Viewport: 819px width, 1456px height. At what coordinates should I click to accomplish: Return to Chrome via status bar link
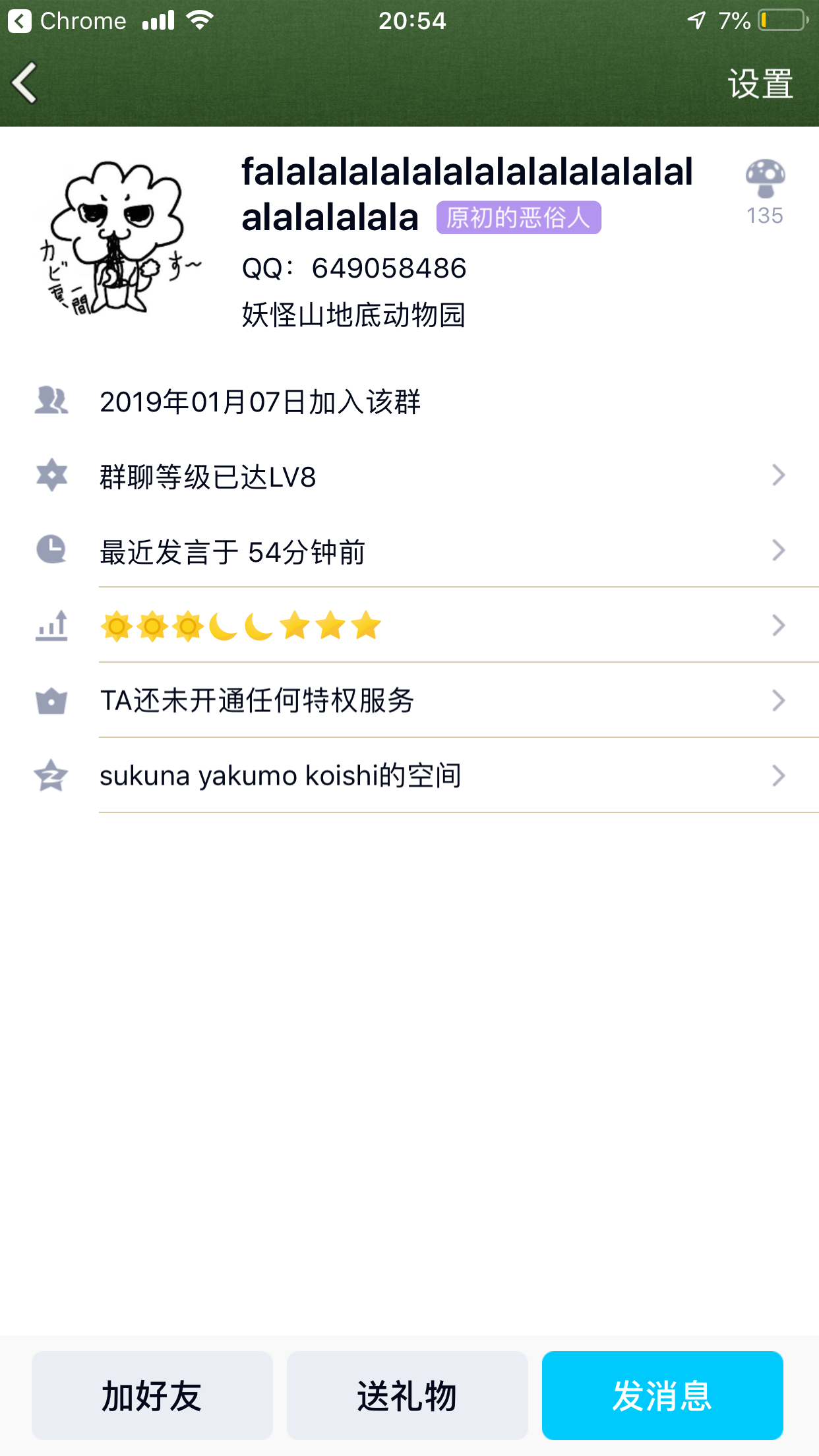click(67, 21)
